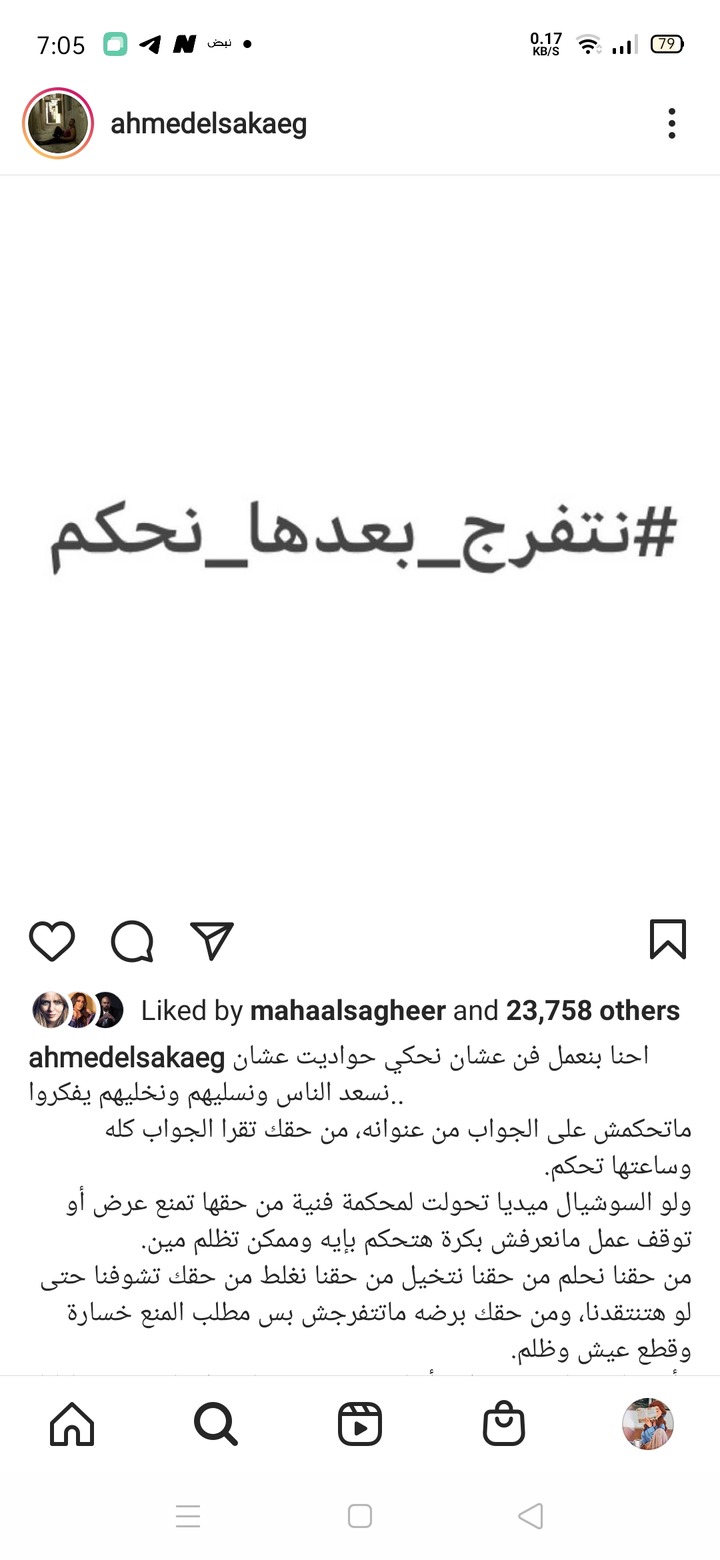Image resolution: width=720 pixels, height=1560 pixels.
Task: Open comments with the speech bubble icon
Action: 132,941
